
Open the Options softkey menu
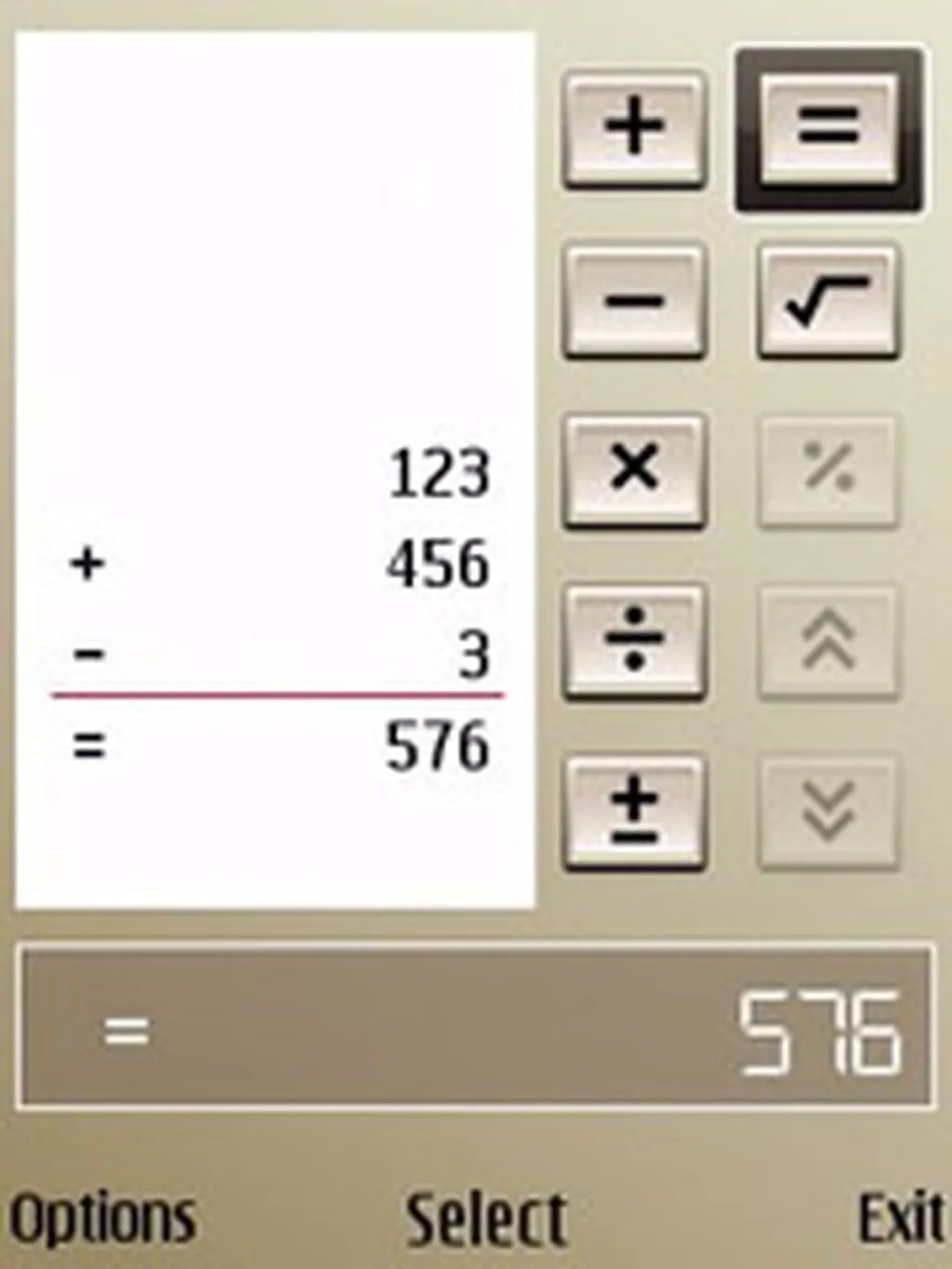[102, 1217]
